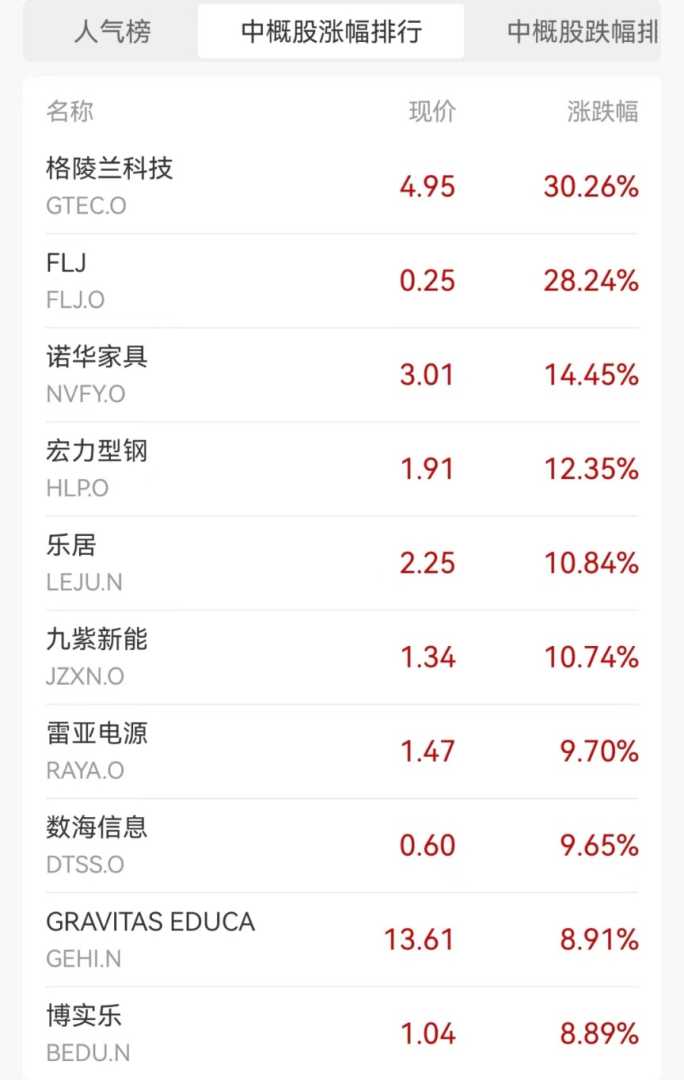Tap the 宏力型钢 HLP.O row

(342, 469)
